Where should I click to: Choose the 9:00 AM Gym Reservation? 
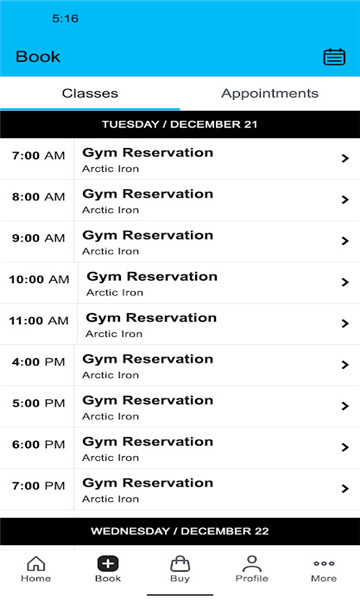[x=180, y=242]
